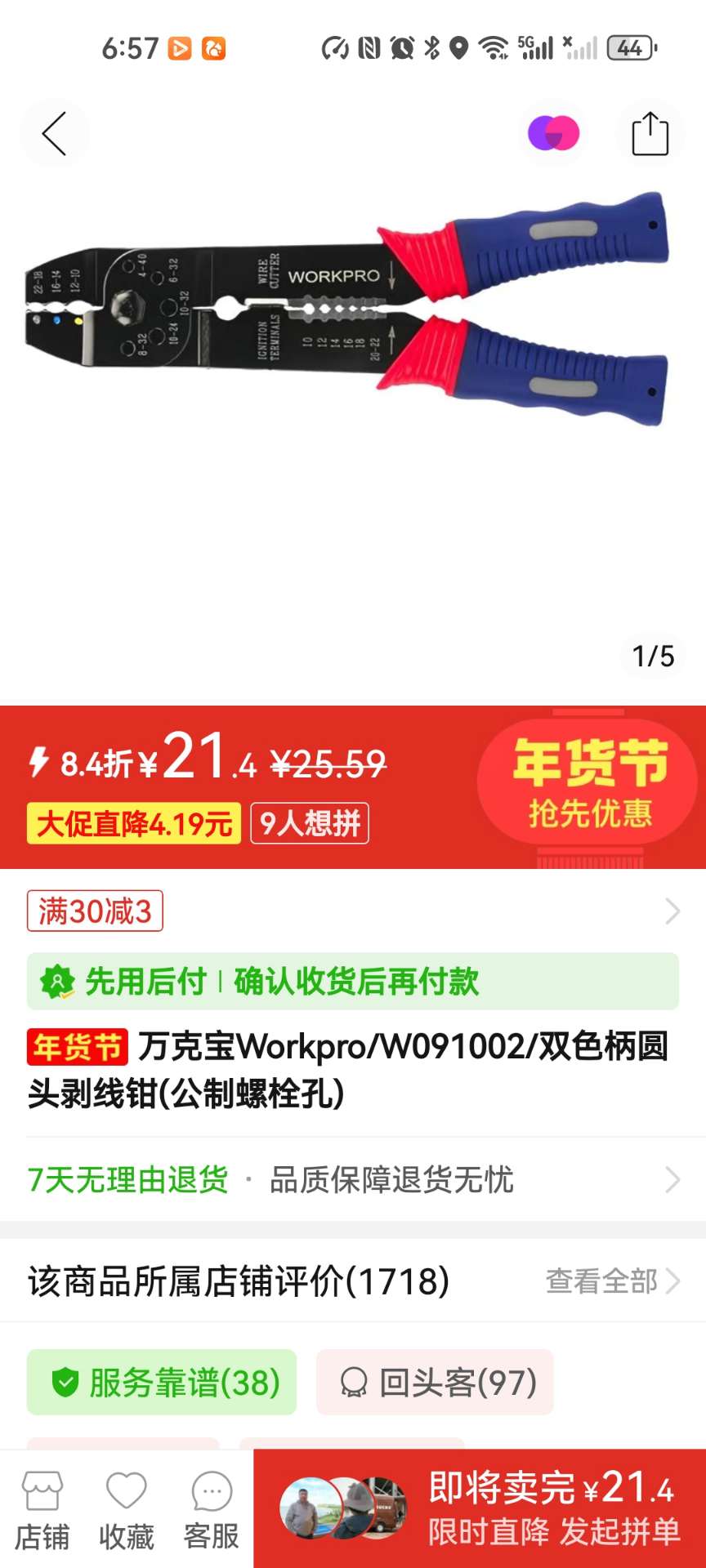Viewport: 706px width, 1568px height.
Task: Visit the 店铺 store page
Action: [x=42, y=1511]
